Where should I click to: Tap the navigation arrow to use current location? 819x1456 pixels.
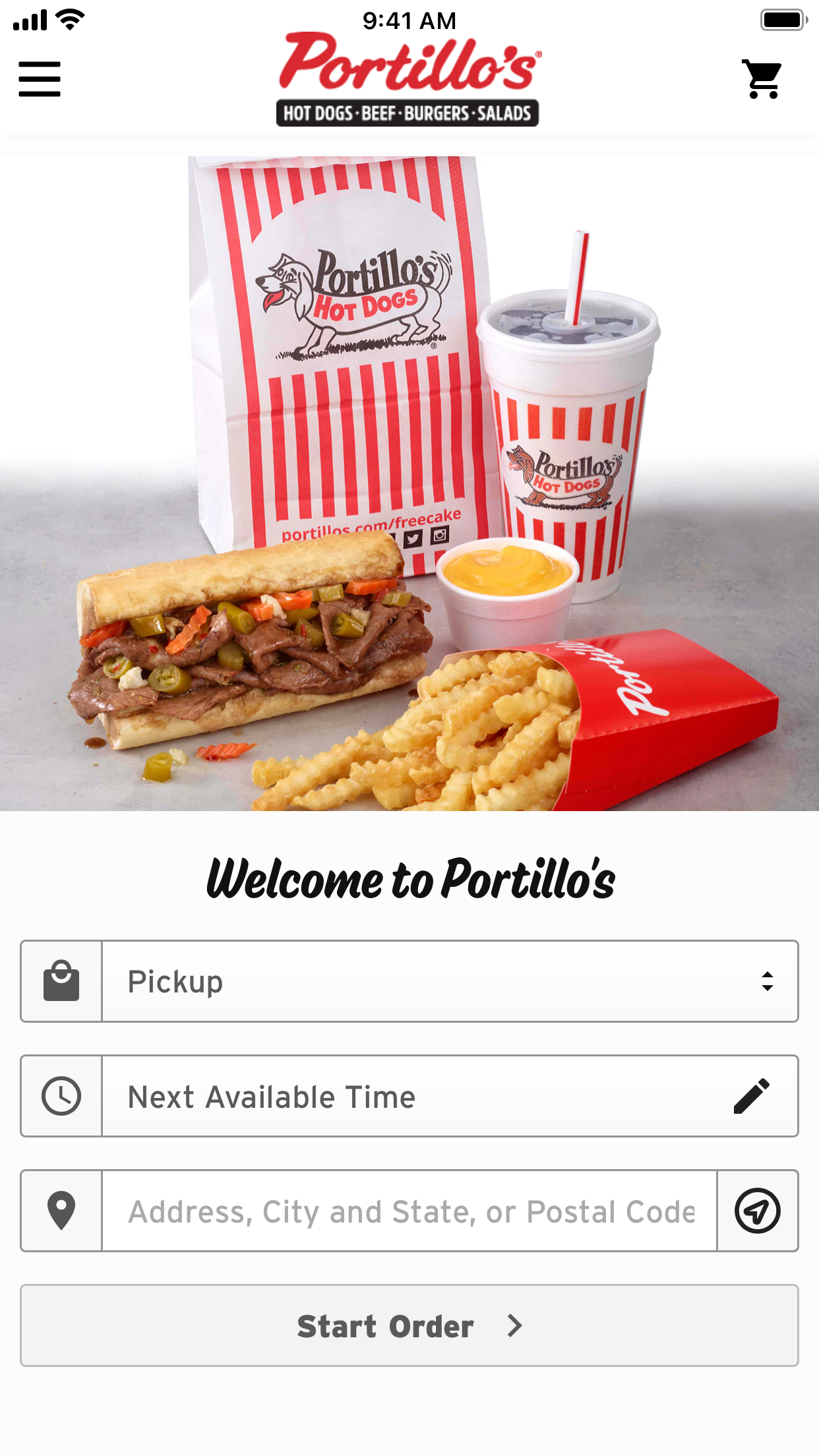(x=758, y=1211)
